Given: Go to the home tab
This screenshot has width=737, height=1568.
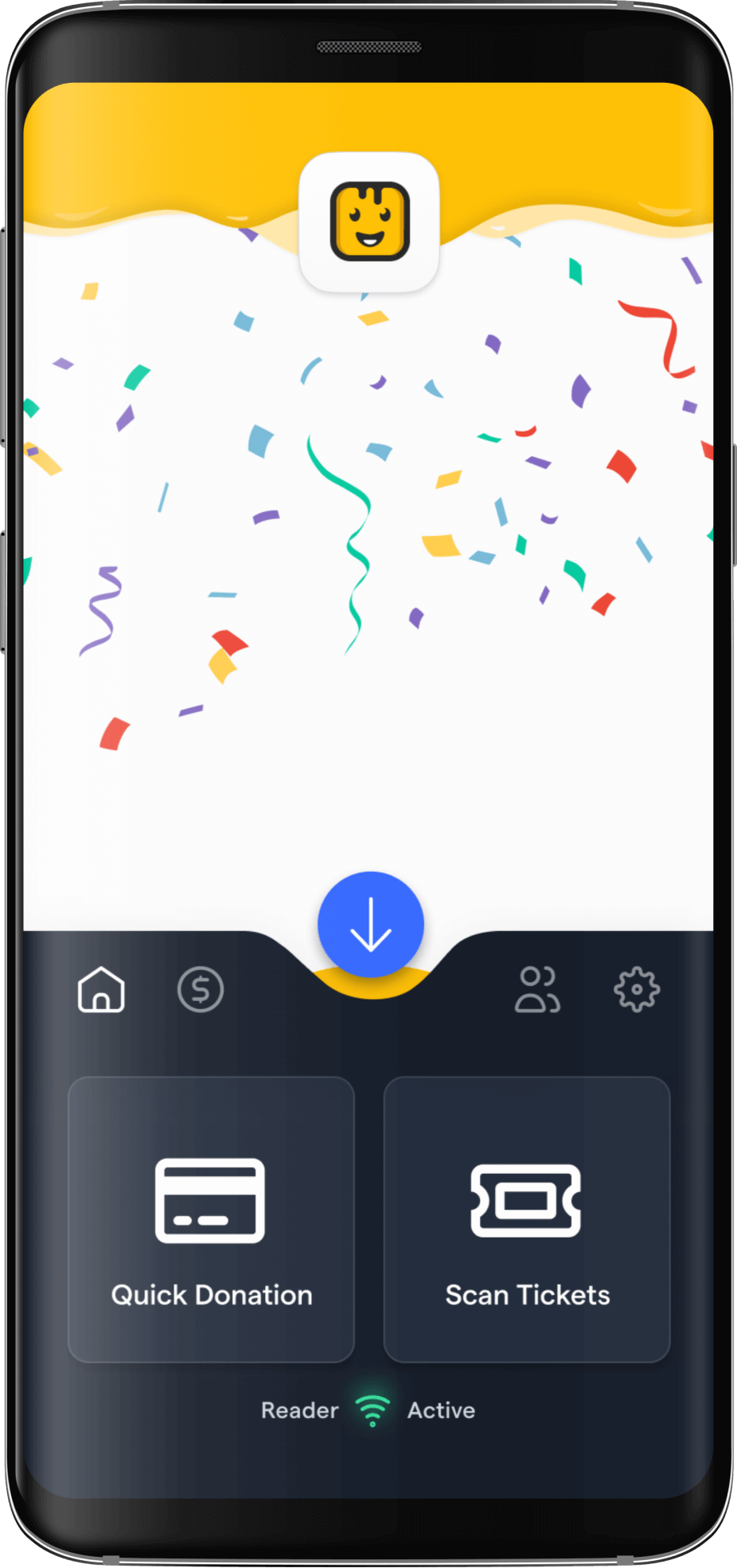Looking at the screenshot, I should click(x=101, y=989).
